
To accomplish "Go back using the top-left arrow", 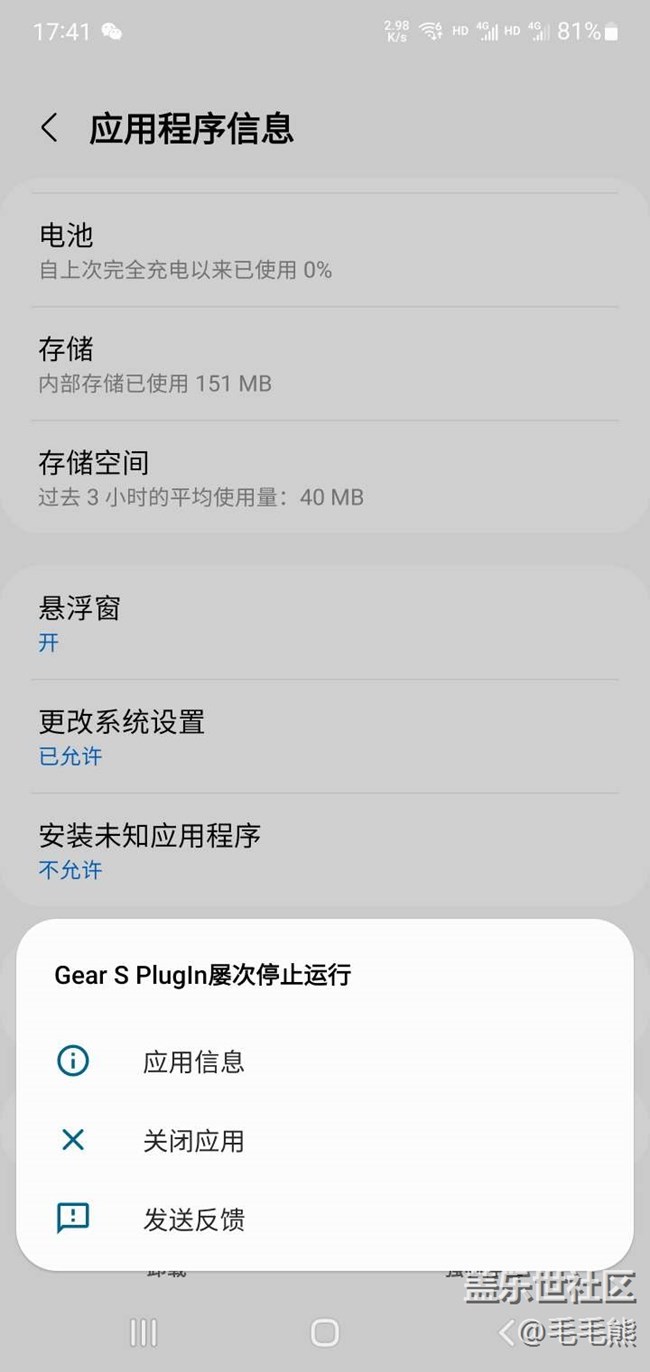I will [49, 129].
